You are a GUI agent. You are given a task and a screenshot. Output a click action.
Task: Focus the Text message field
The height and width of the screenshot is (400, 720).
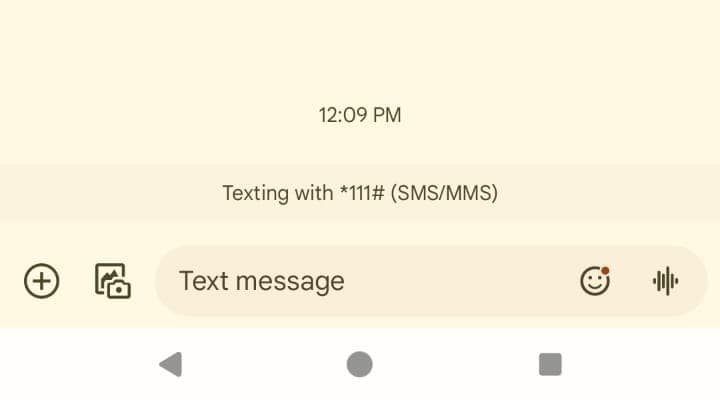tap(360, 281)
